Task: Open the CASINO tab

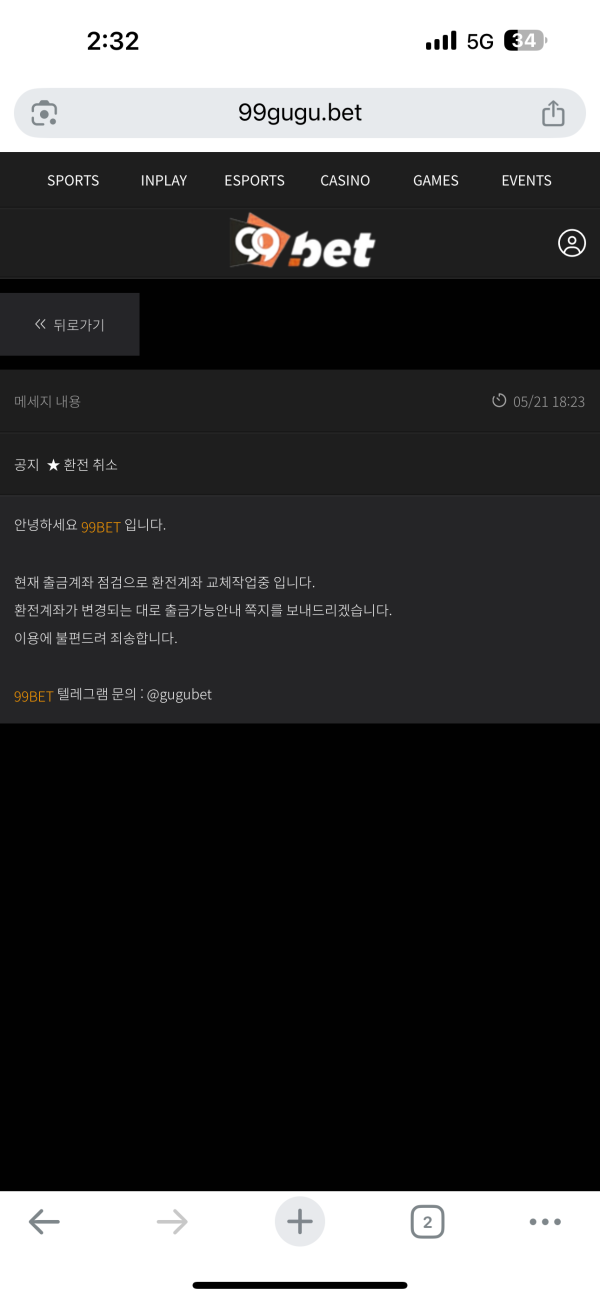Action: (345, 181)
